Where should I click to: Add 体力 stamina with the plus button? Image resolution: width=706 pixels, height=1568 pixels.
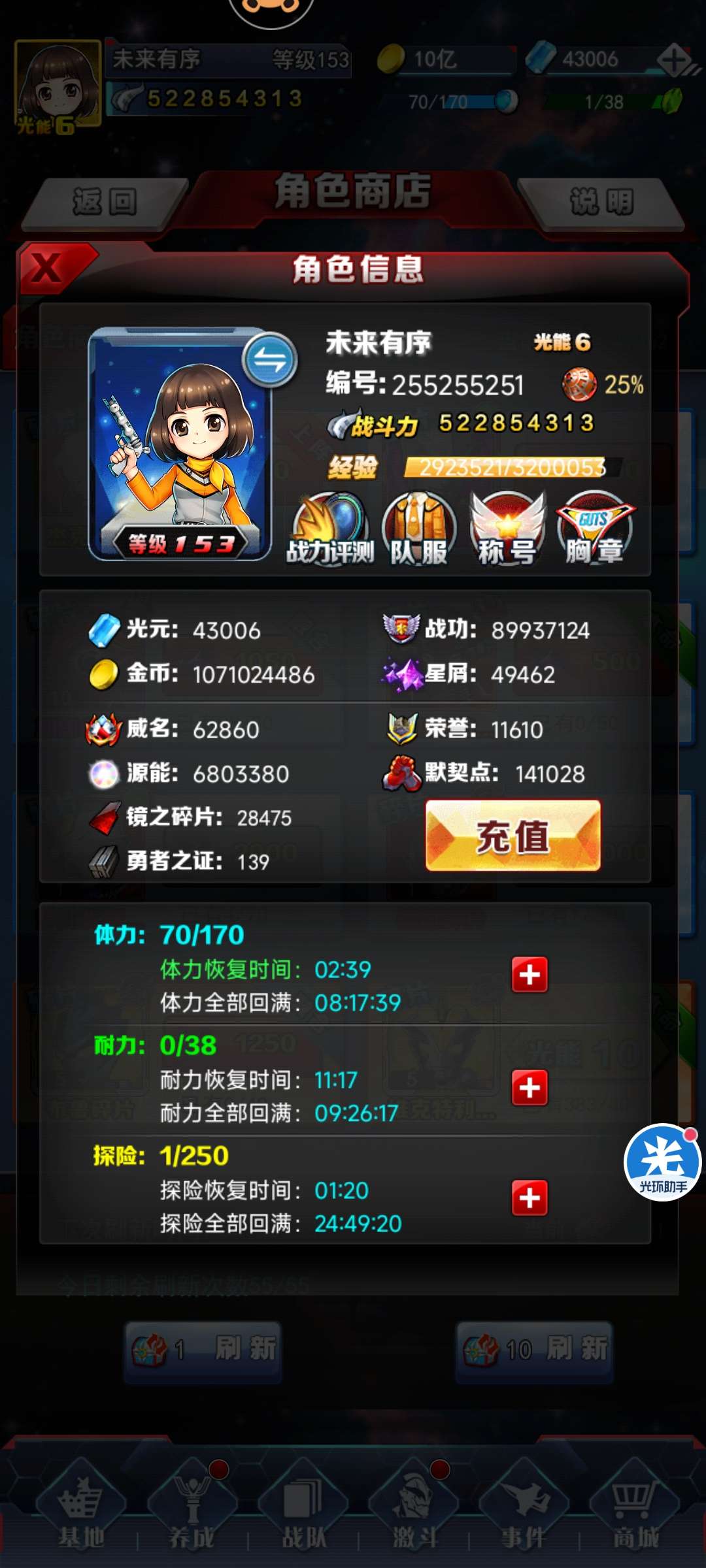(529, 975)
